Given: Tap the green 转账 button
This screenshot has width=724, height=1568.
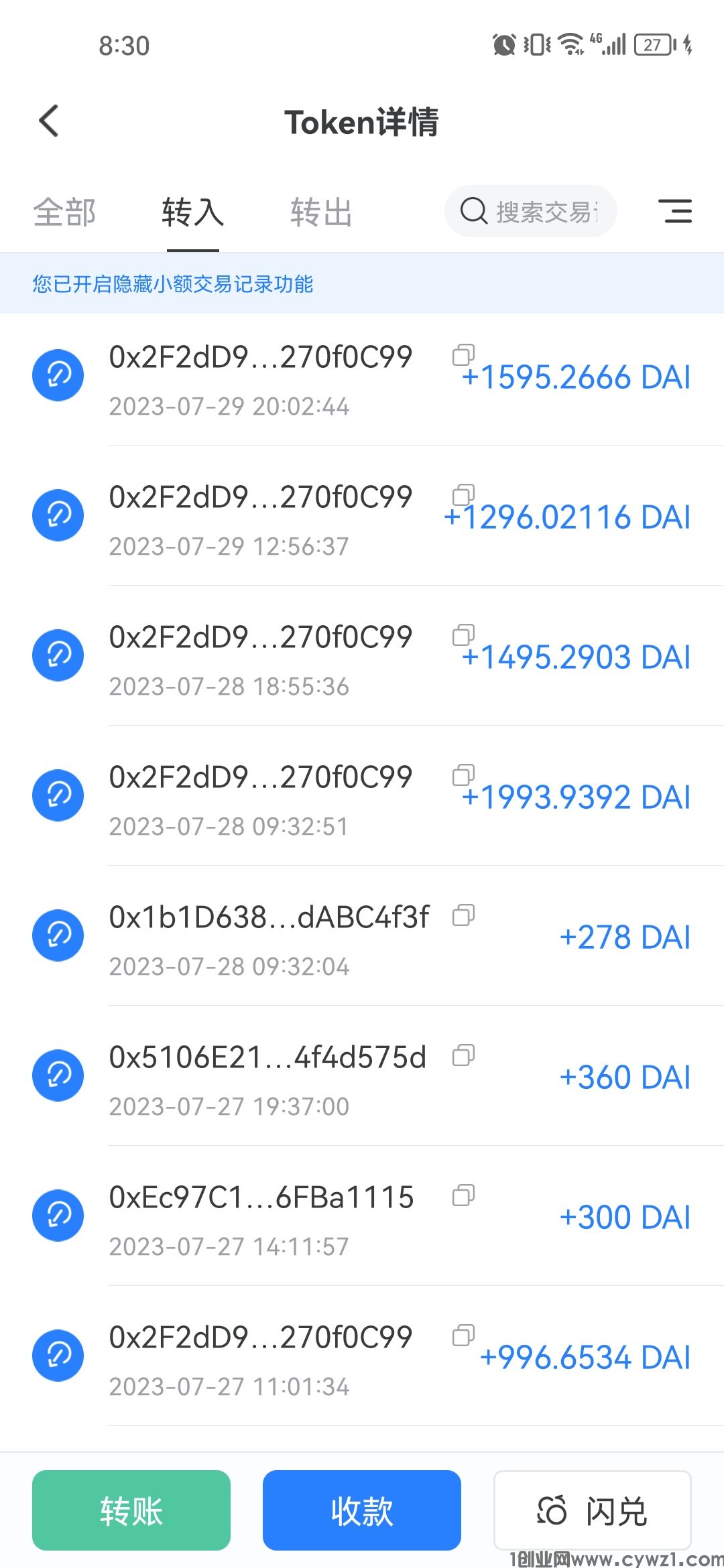Looking at the screenshot, I should (131, 1511).
